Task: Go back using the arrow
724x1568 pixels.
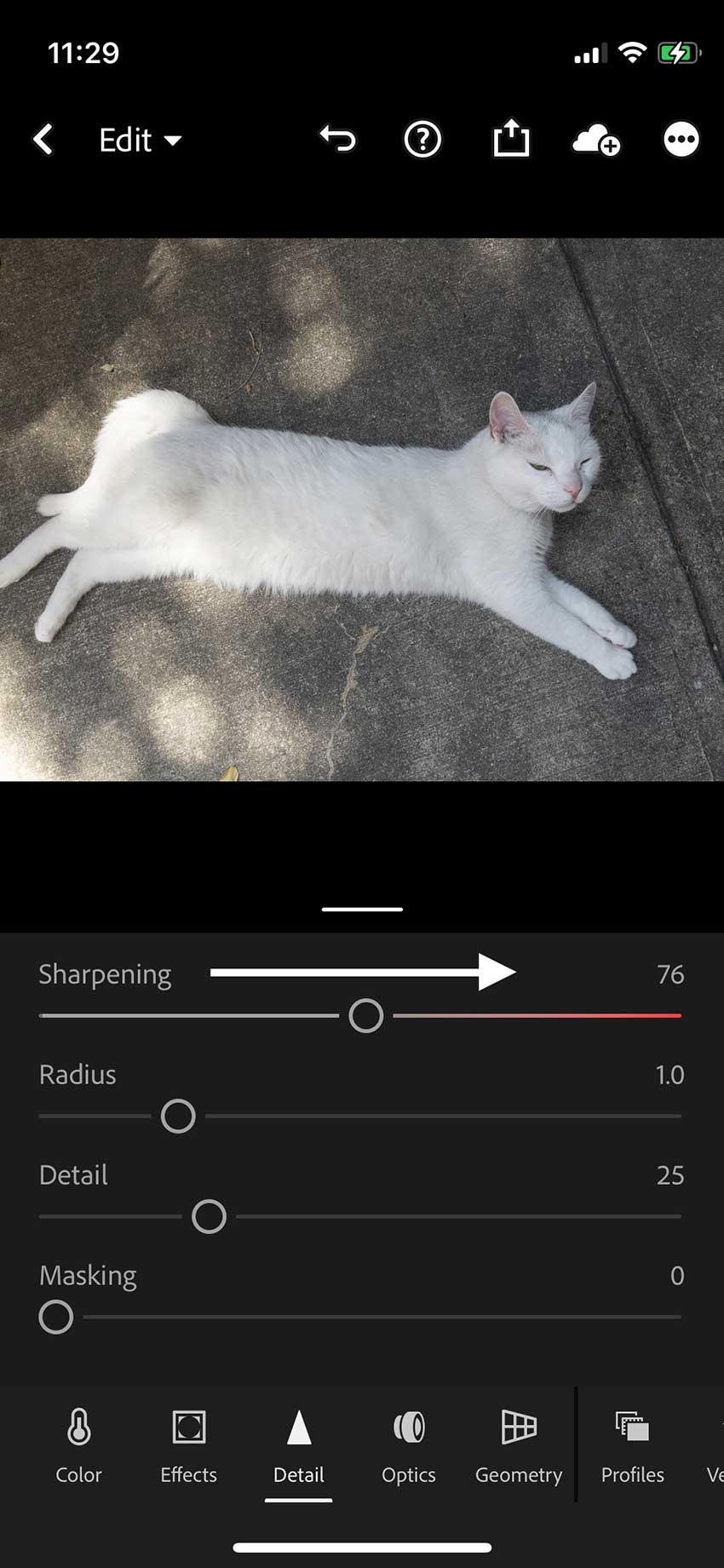Action: pyautogui.click(x=43, y=140)
